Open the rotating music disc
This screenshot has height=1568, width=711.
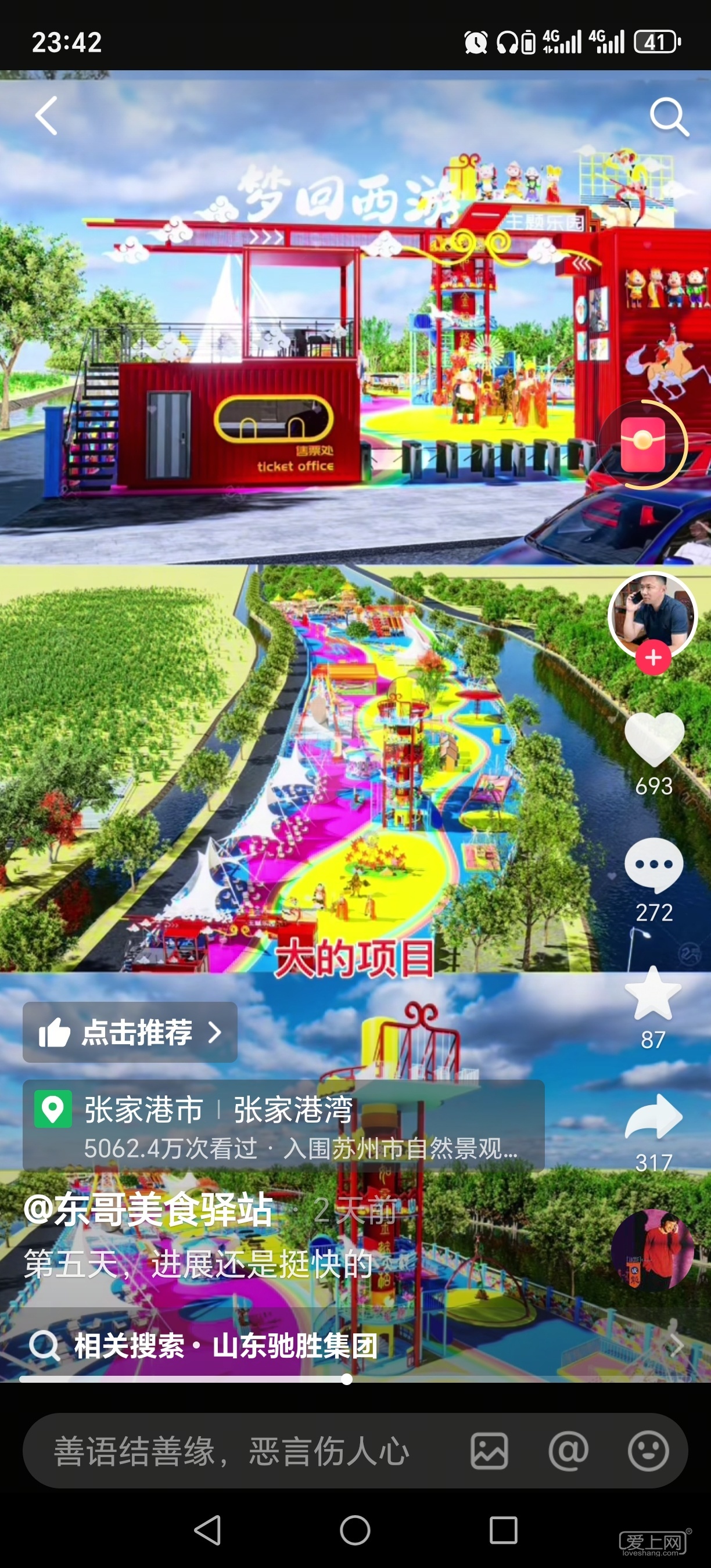[x=652, y=1251]
